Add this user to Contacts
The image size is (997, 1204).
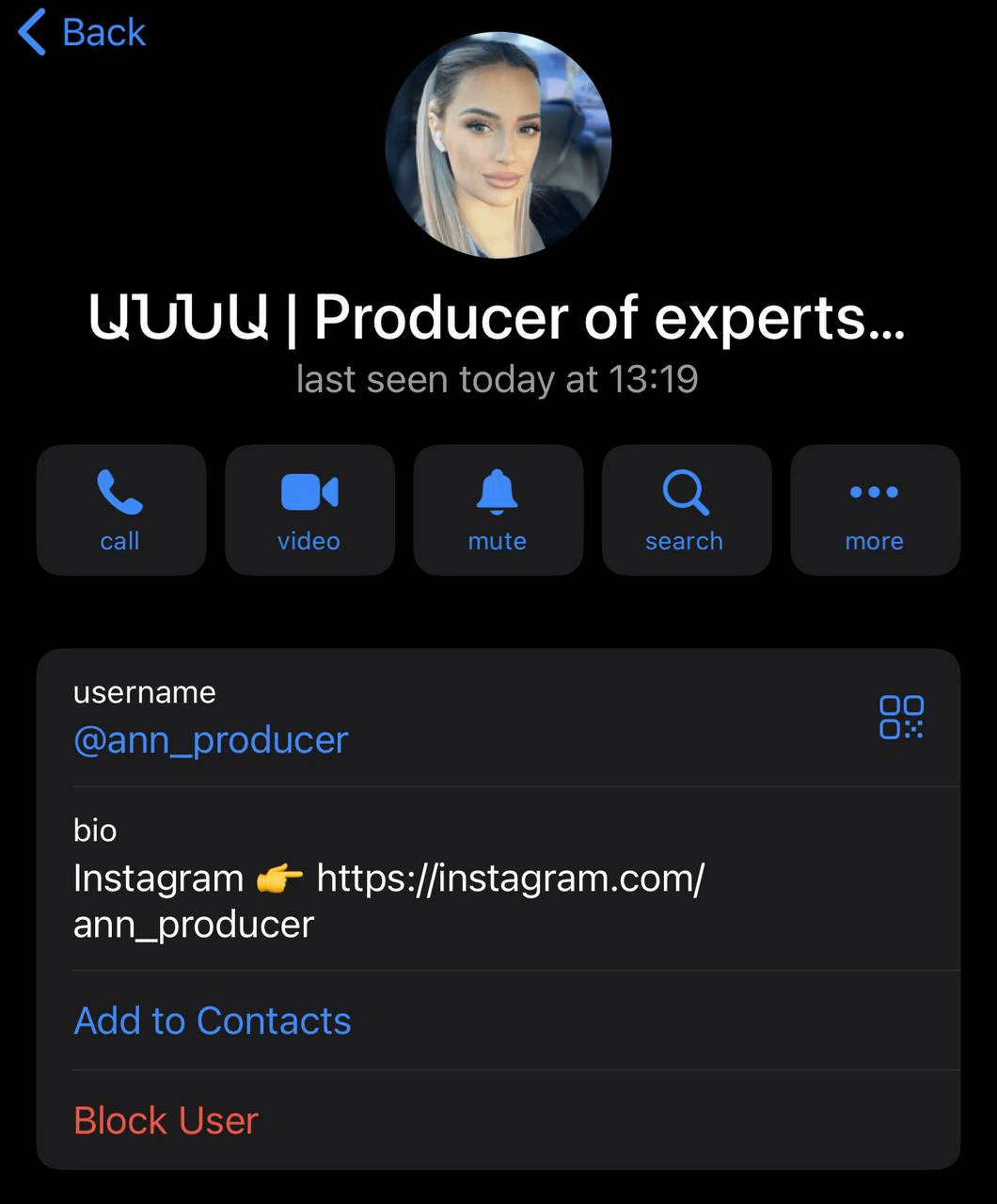click(213, 1021)
